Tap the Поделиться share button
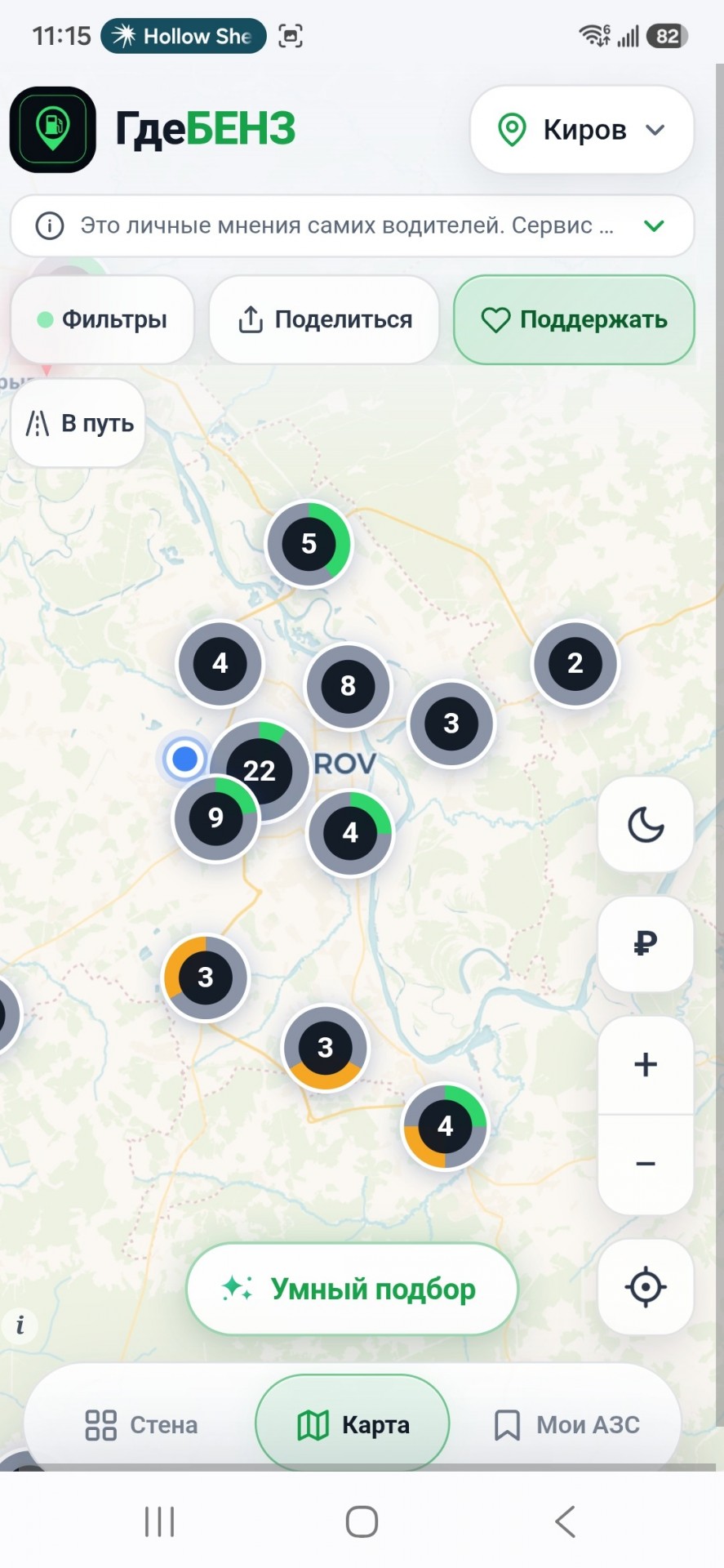 pyautogui.click(x=324, y=319)
